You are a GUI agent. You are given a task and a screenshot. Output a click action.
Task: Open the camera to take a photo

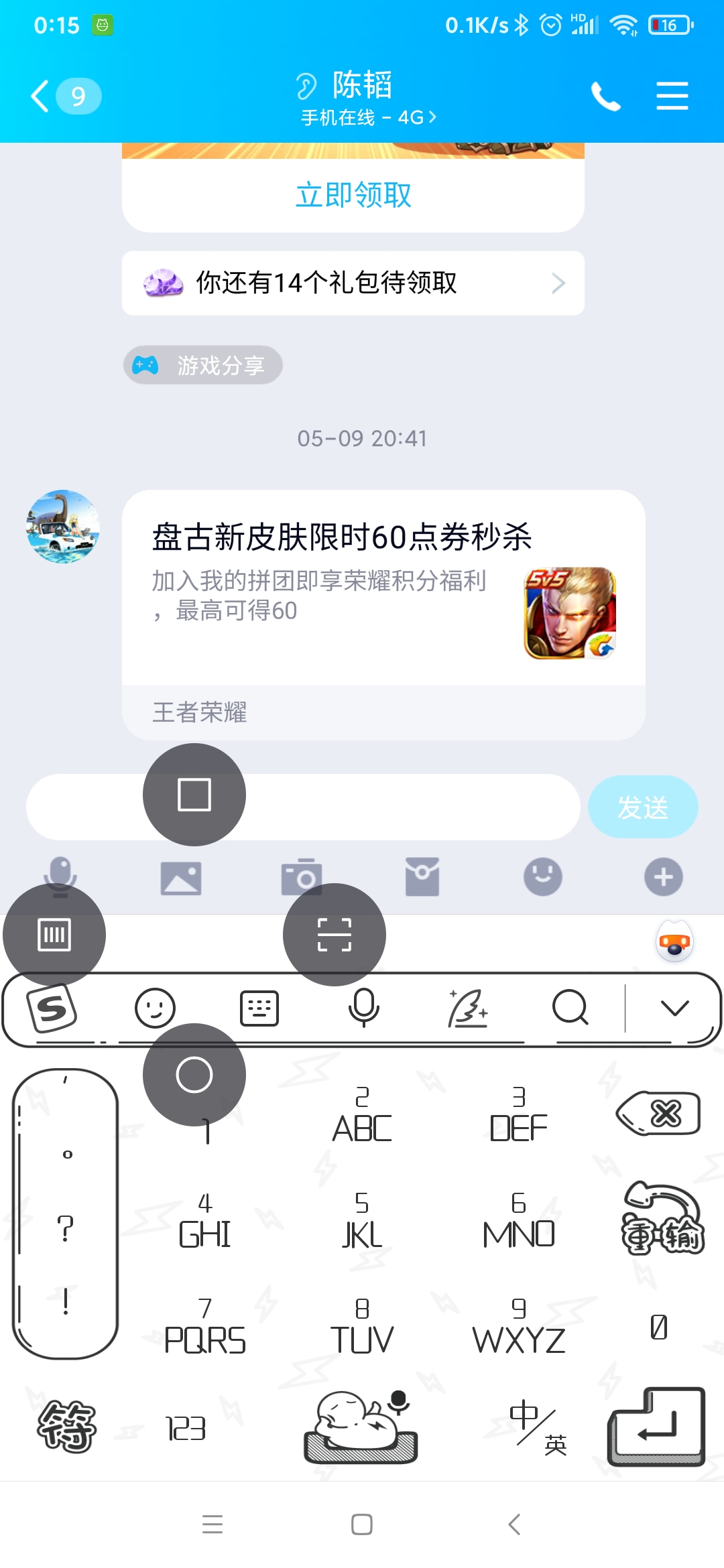(x=302, y=876)
